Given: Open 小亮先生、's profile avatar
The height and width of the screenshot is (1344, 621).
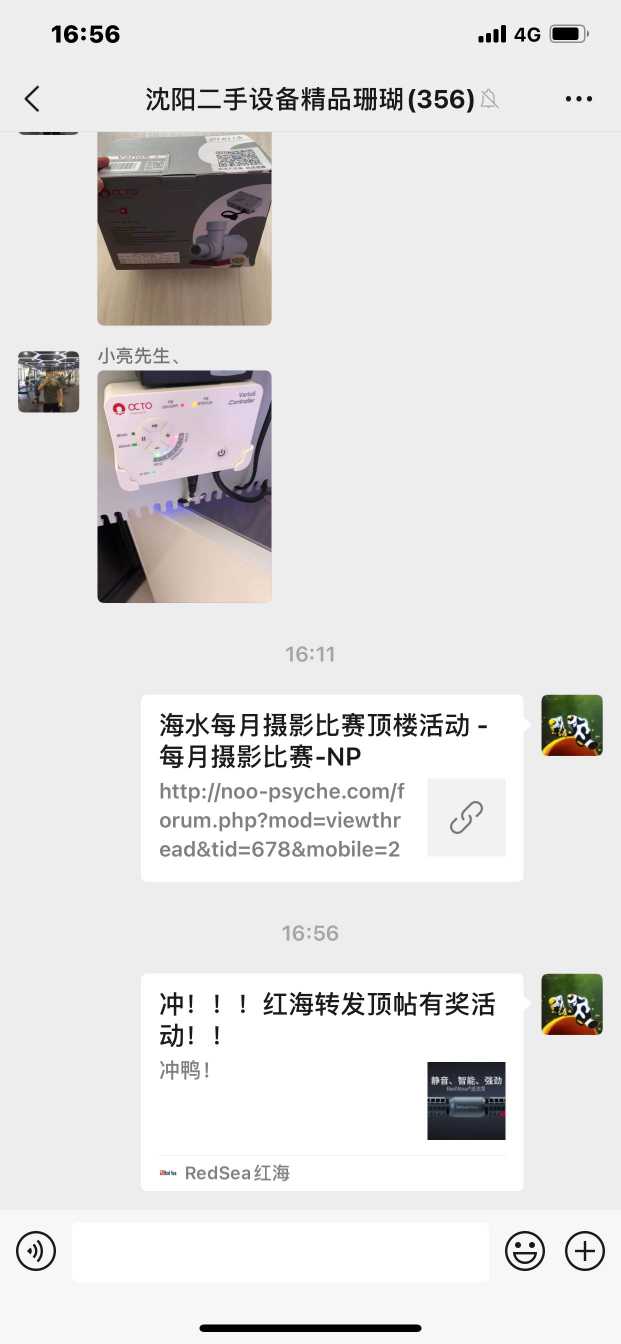Looking at the screenshot, I should click(x=48, y=381).
